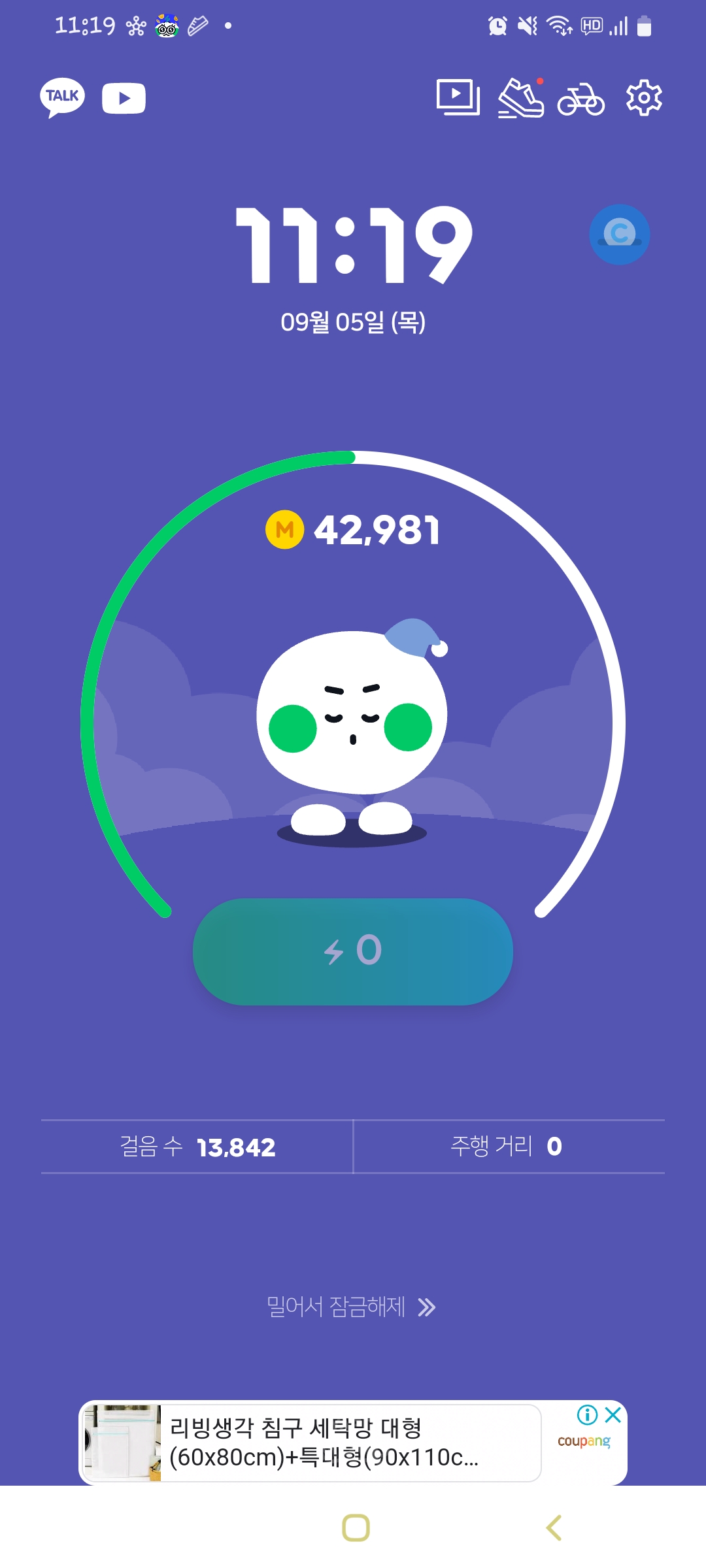Screen dimensions: 706x1568
Task: Open the bicycle riding mode
Action: pyautogui.click(x=580, y=99)
